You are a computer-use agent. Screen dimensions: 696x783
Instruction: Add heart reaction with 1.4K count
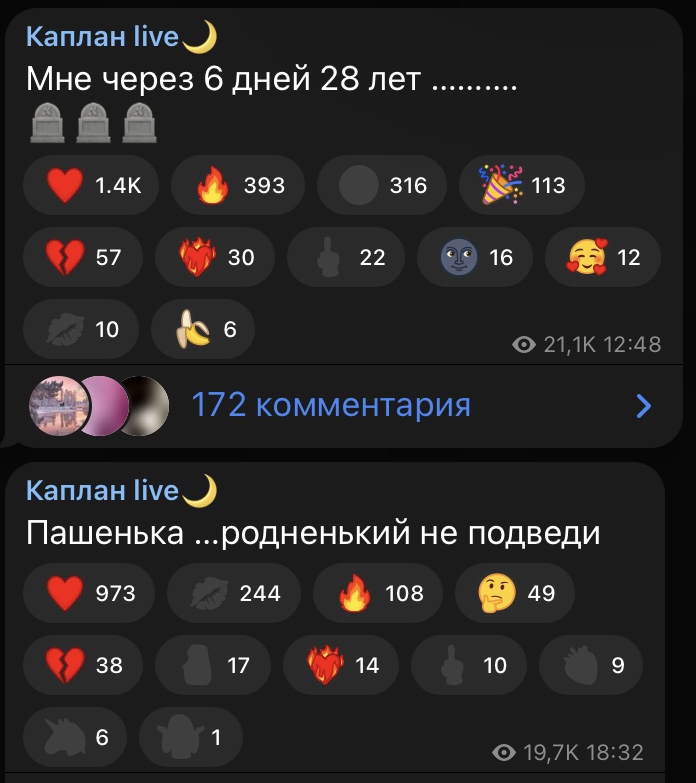[91, 185]
